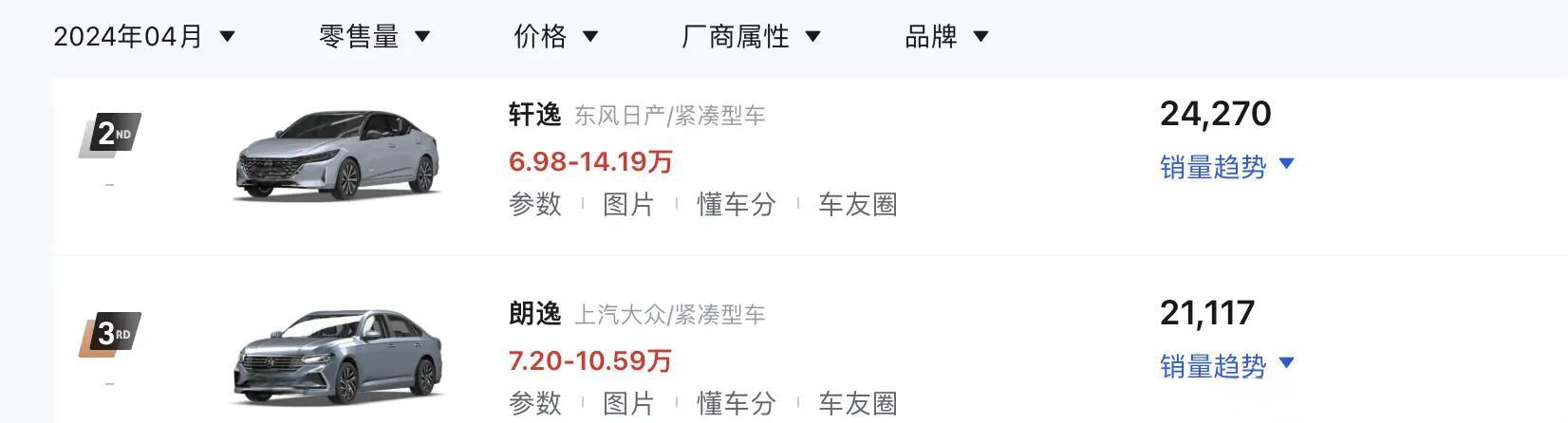The image size is (1568, 423).
Task: Open the 朗逸 car image
Action: click(x=339, y=357)
